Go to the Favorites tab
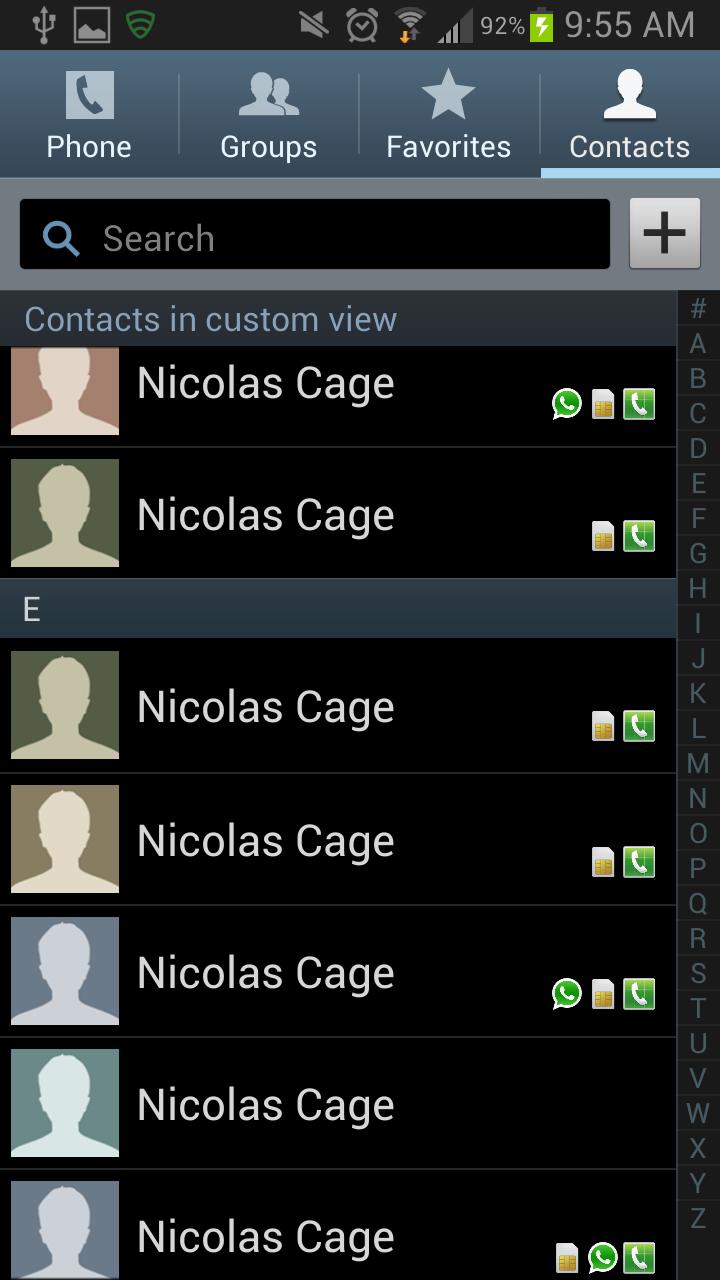Image resolution: width=720 pixels, height=1280 pixels. coord(448,115)
